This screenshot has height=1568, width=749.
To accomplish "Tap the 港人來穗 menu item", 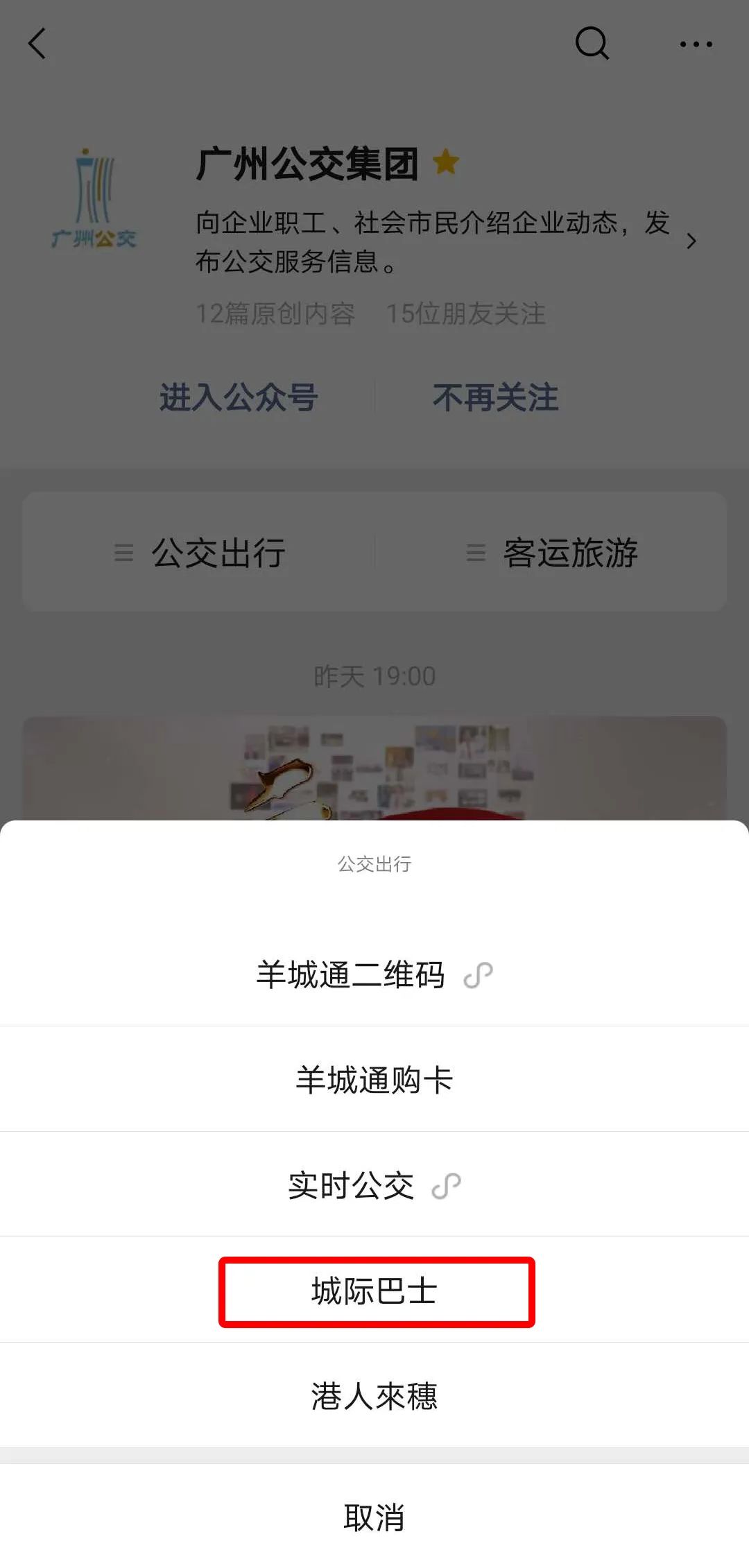I will tap(374, 1396).
